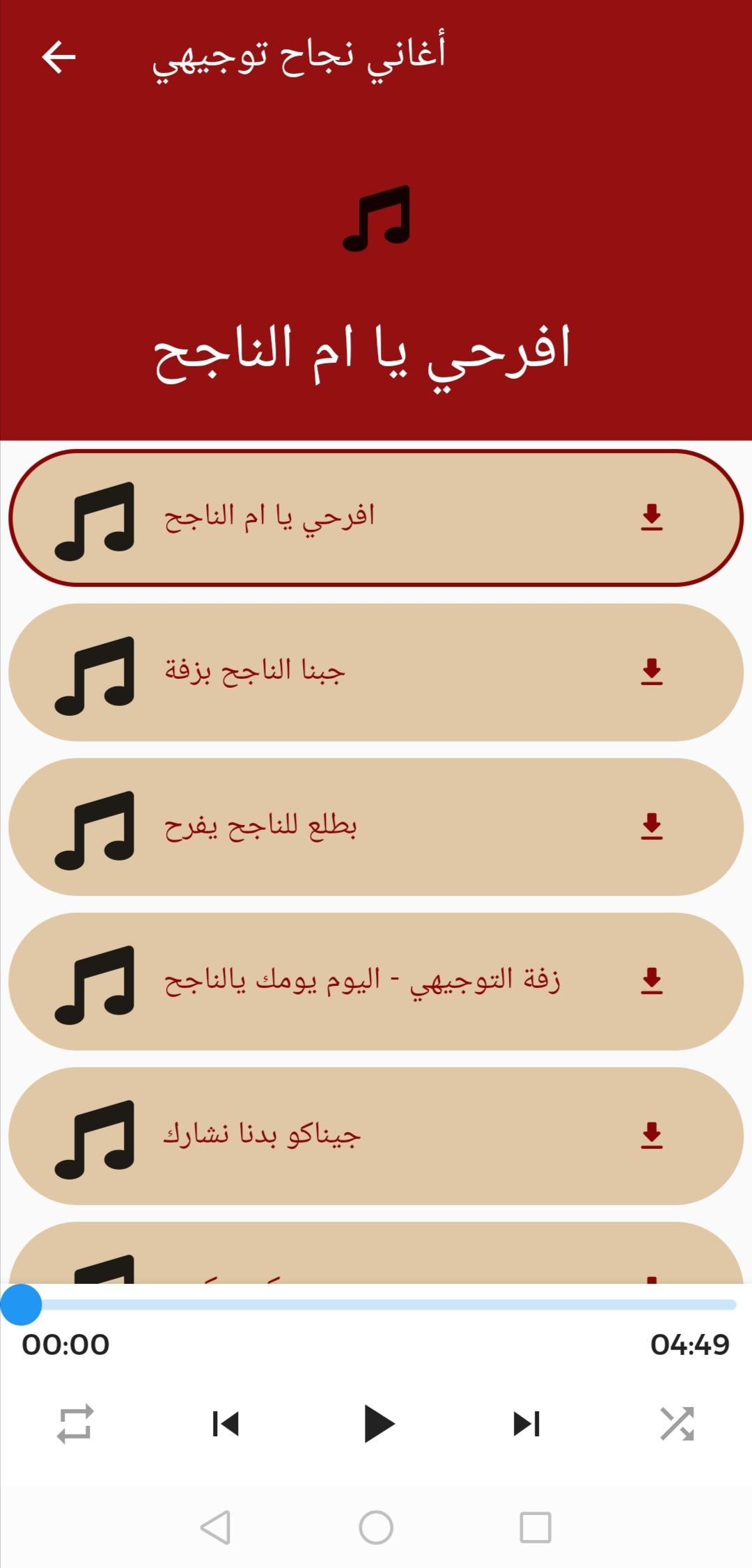Download جيناكو بدنا نشارك
Screen dimensions: 752x1568
(x=652, y=1136)
